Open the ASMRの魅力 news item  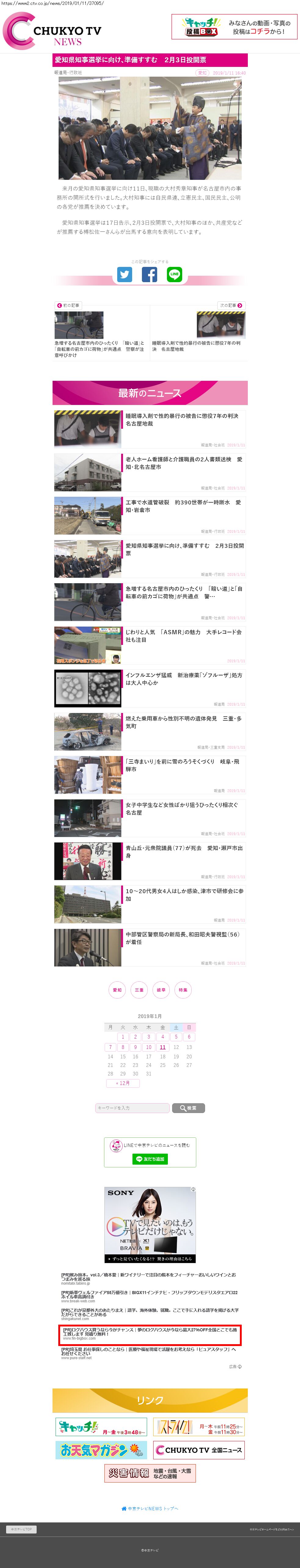coord(183,636)
